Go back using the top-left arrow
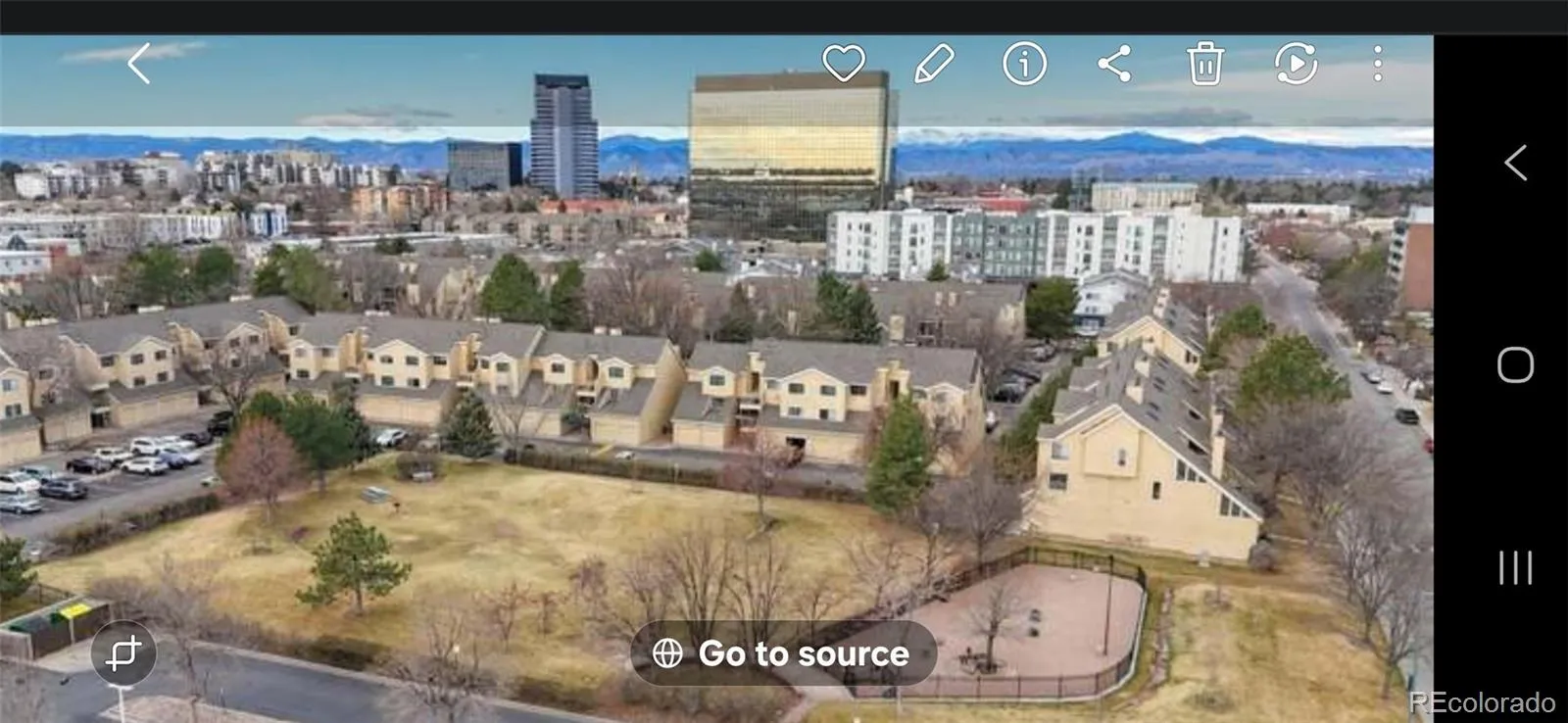 [x=139, y=64]
